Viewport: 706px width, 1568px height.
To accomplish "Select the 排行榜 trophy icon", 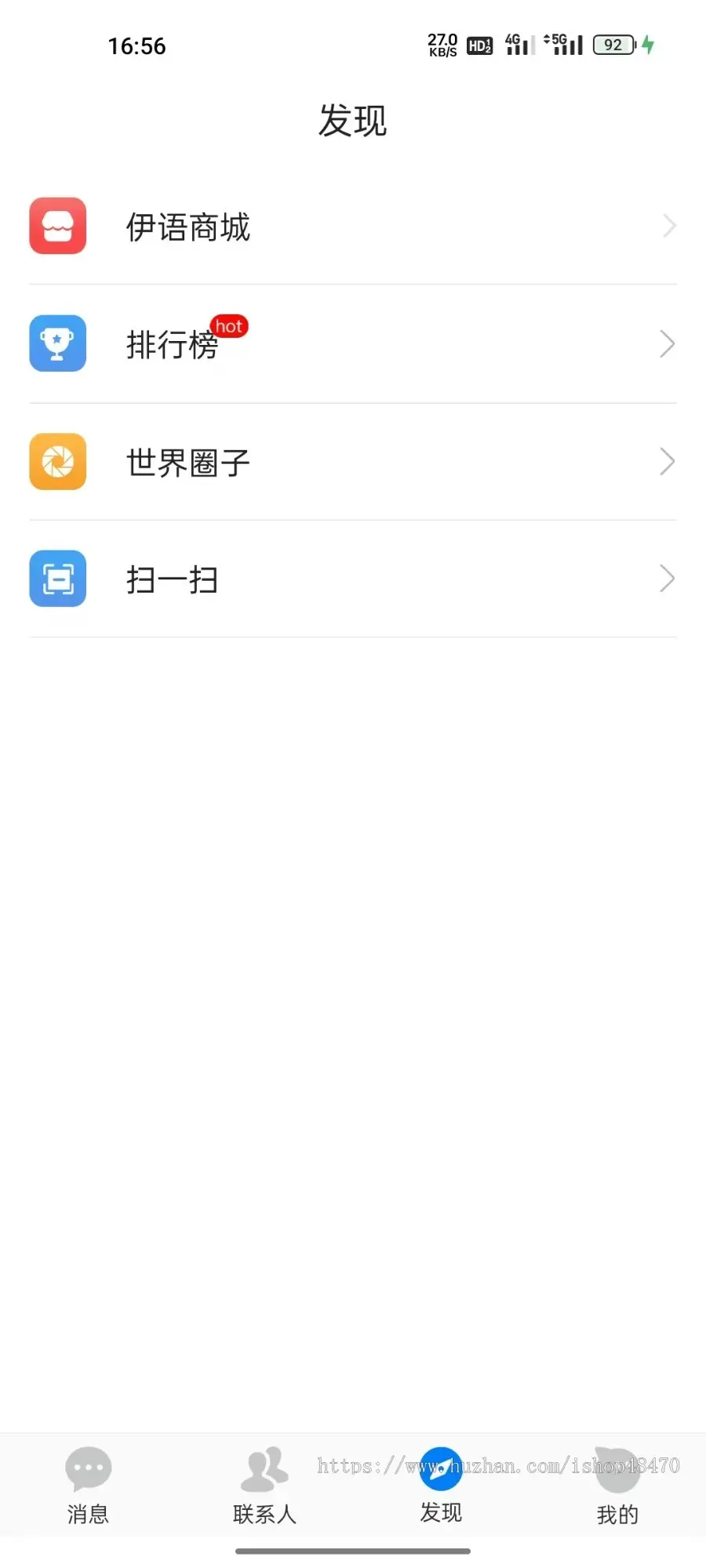I will 57,343.
